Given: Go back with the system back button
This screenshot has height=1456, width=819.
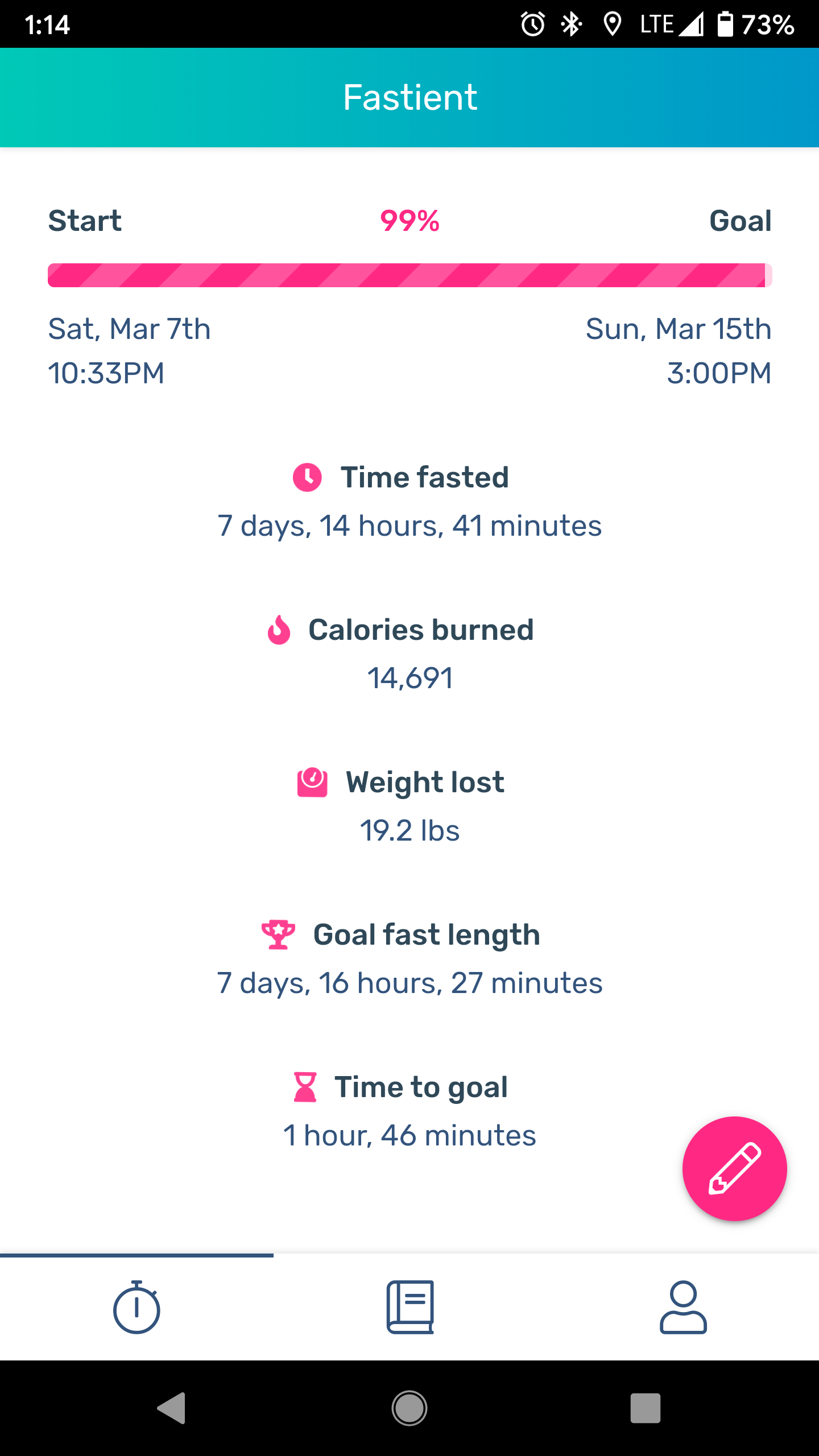Looking at the screenshot, I should coord(171,1408).
